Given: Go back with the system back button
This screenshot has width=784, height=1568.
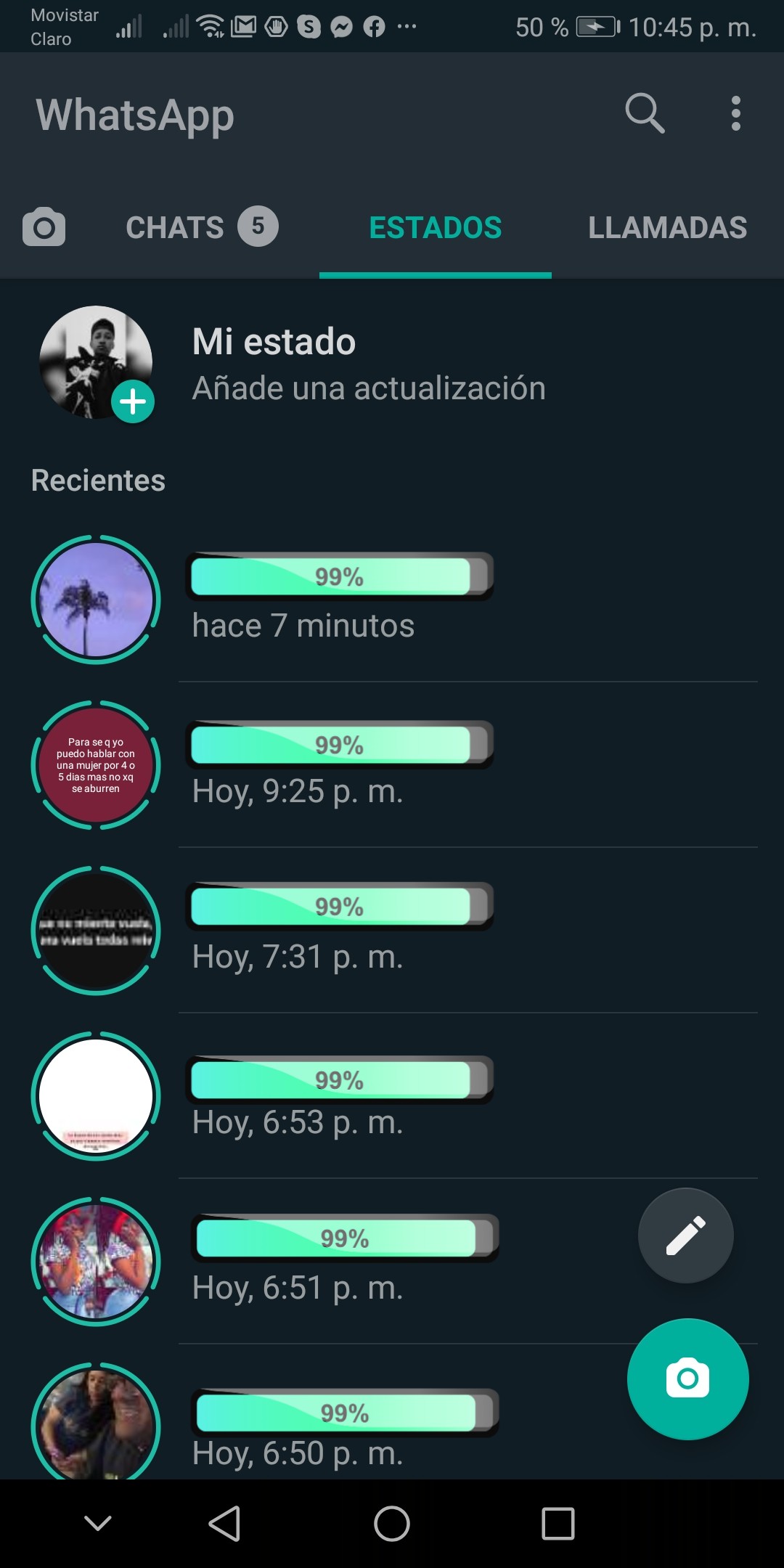Looking at the screenshot, I should point(225,1523).
